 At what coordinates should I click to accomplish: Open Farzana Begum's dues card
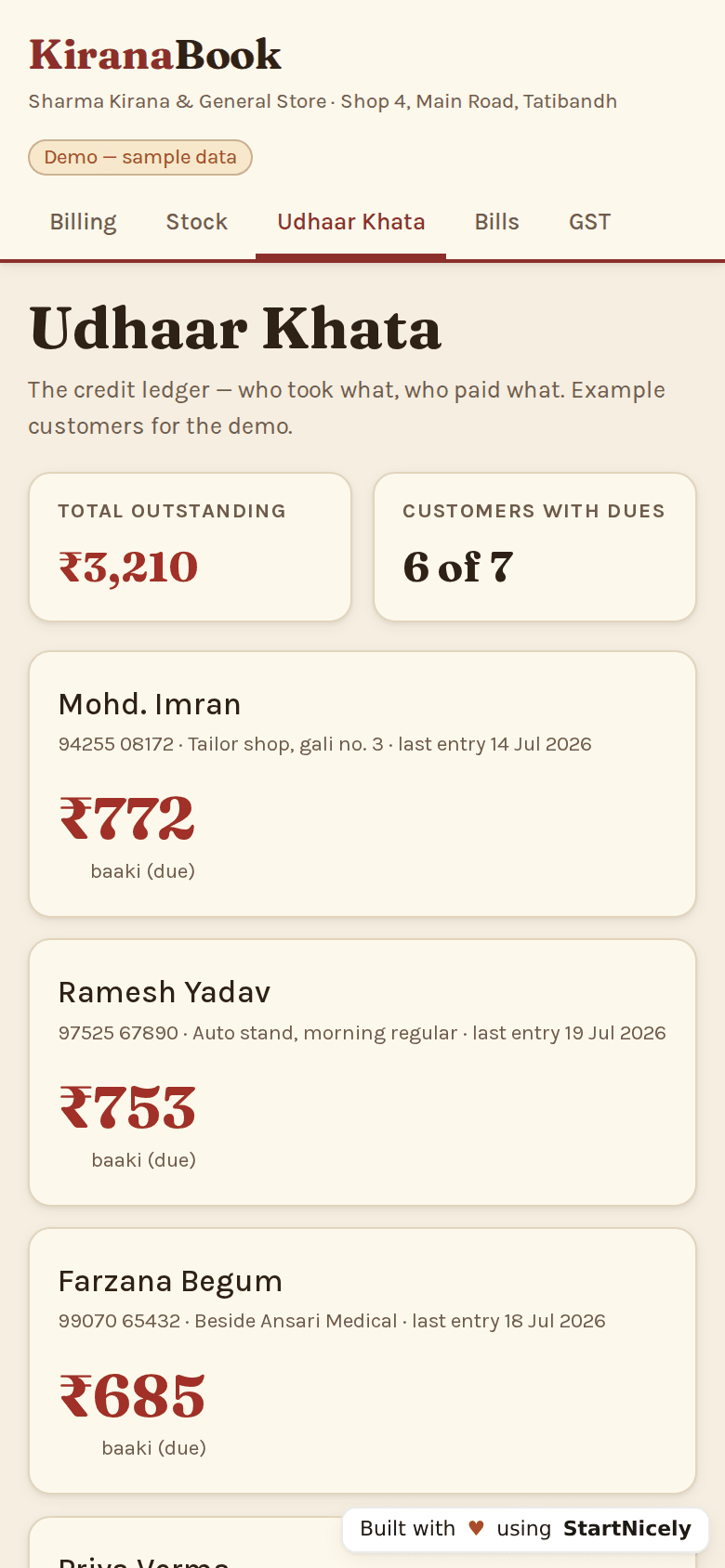(362, 1361)
